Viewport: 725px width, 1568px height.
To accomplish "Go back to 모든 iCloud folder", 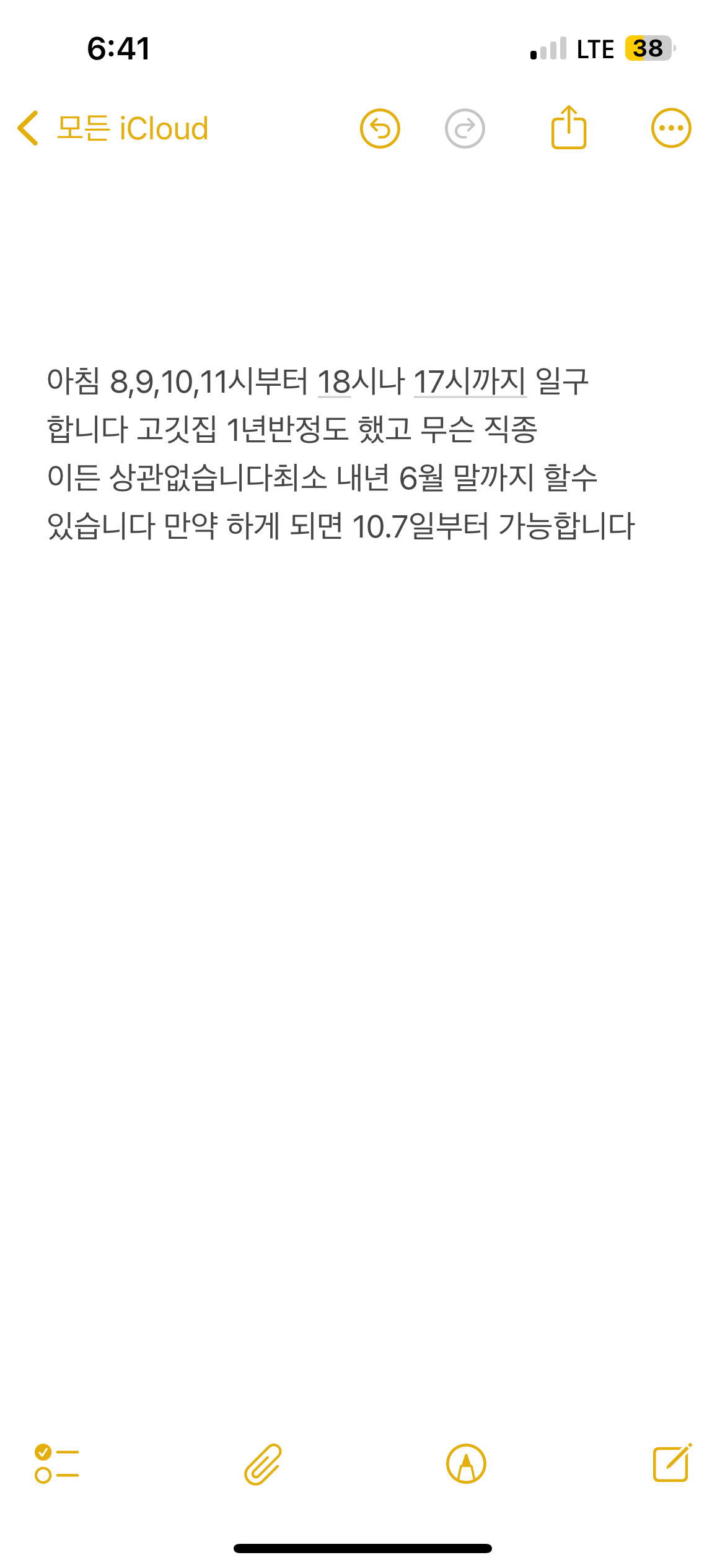I will tap(113, 129).
